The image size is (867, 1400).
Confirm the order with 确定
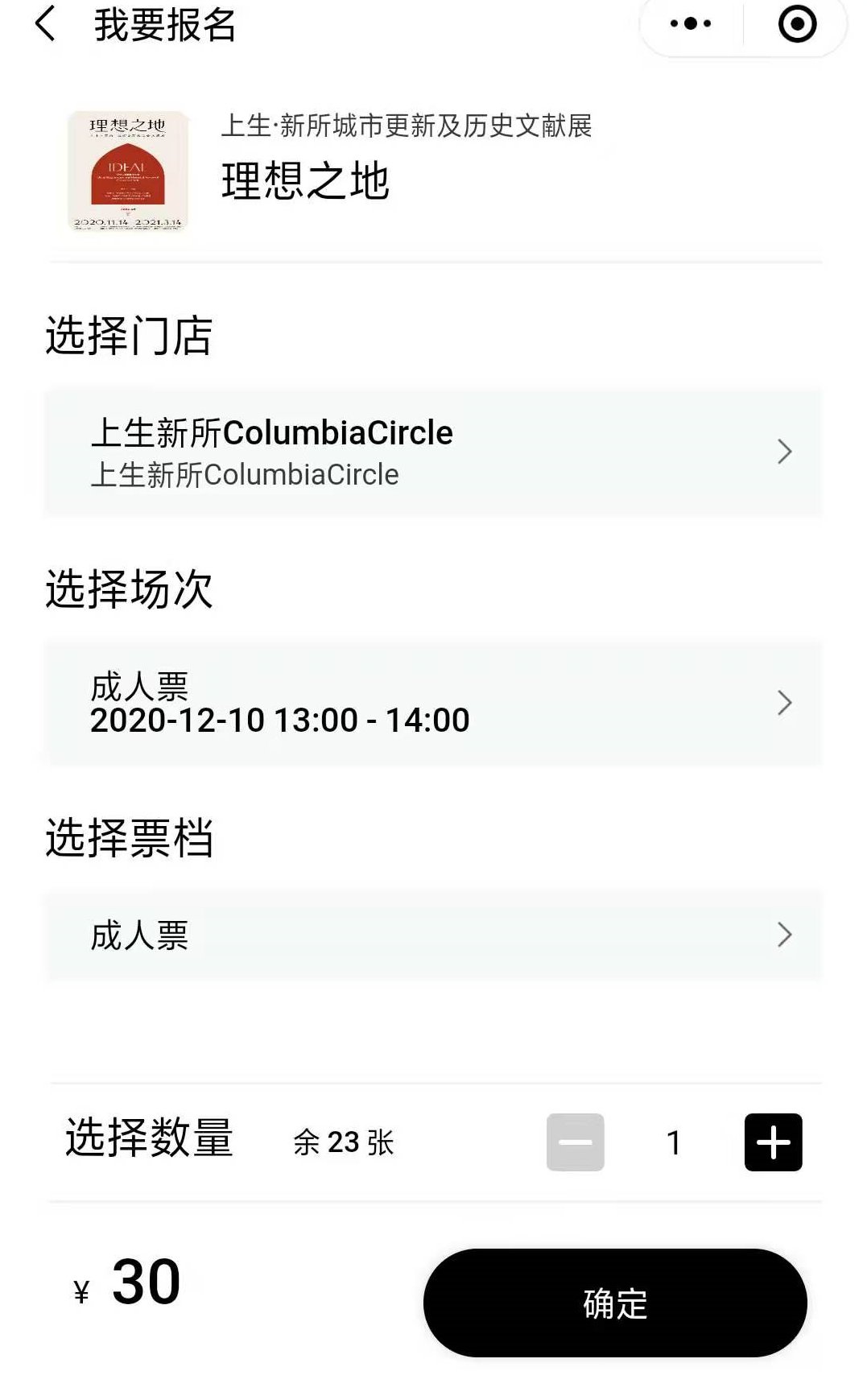click(x=615, y=1303)
